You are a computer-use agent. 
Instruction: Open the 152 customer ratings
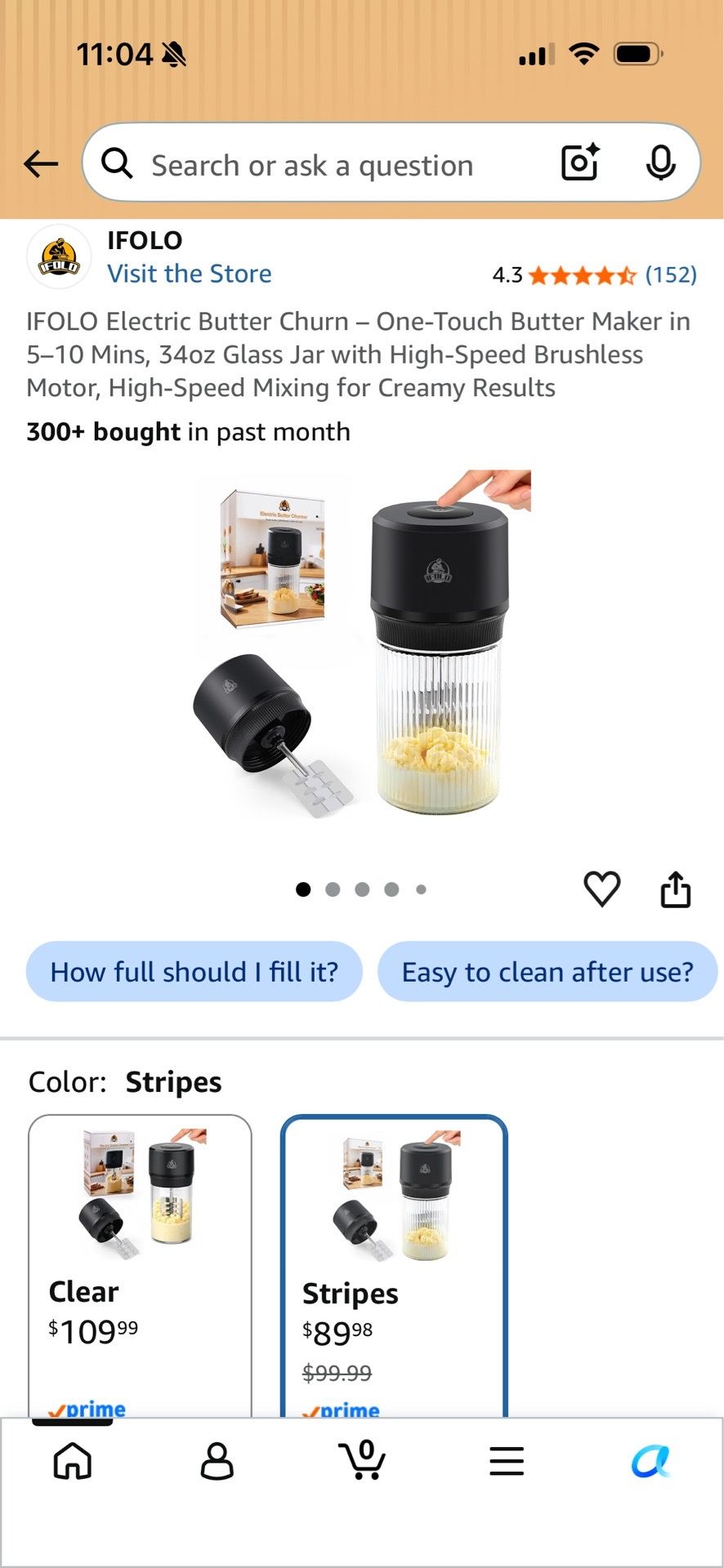pyautogui.click(x=594, y=274)
